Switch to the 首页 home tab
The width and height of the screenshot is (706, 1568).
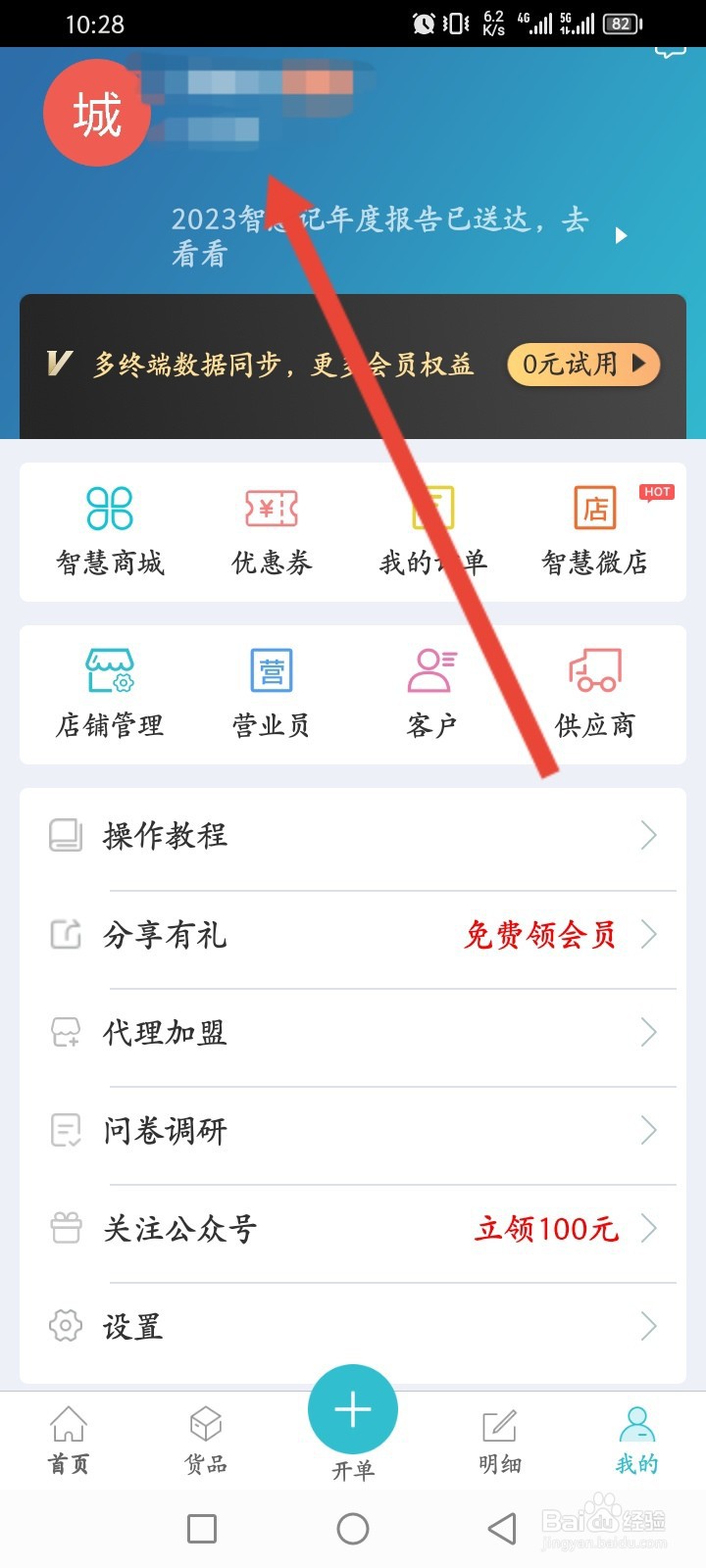[67, 1441]
